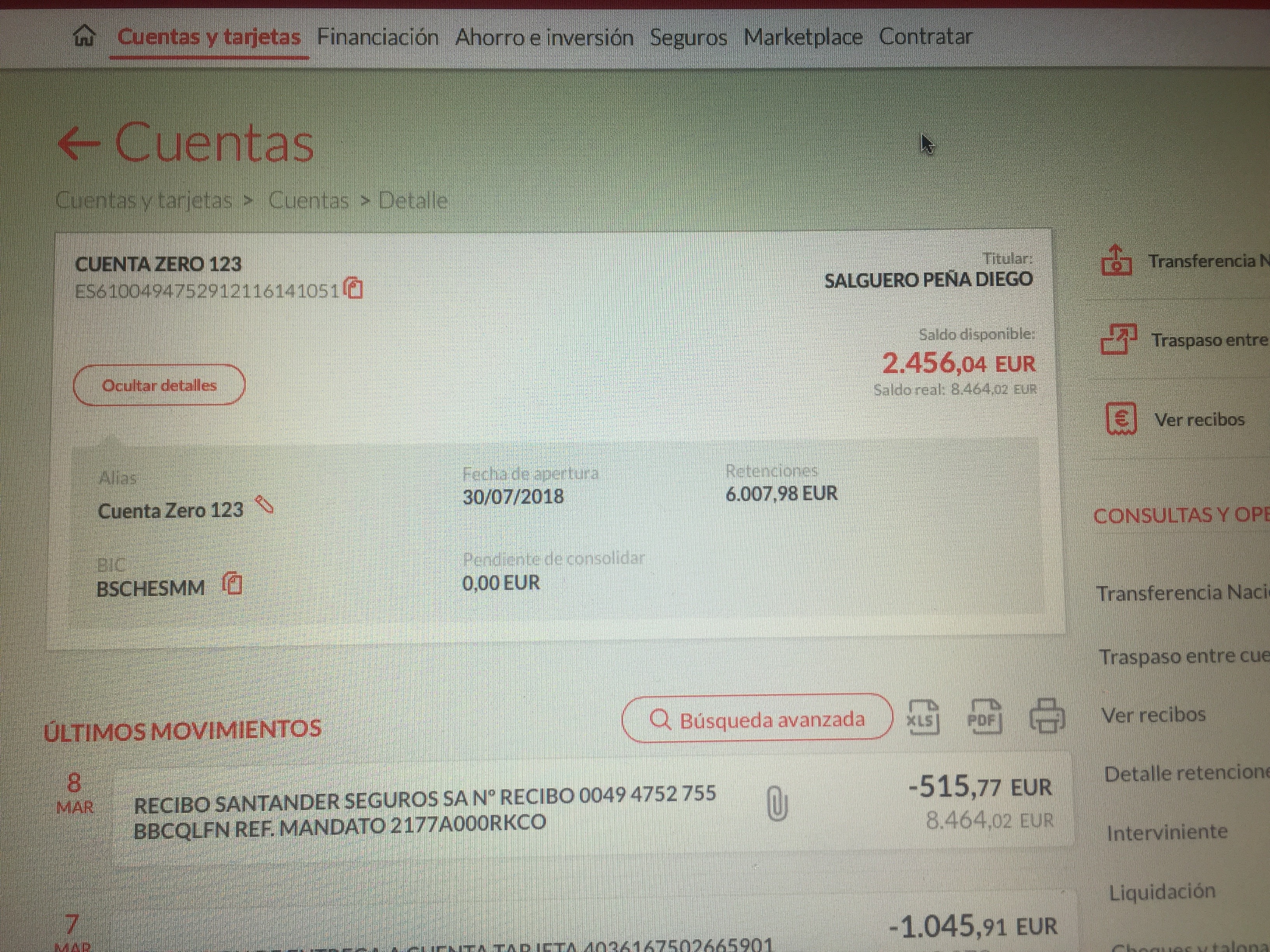Copy the BIC code BSCHESMM
This screenshot has width=1270, height=952.
click(233, 584)
